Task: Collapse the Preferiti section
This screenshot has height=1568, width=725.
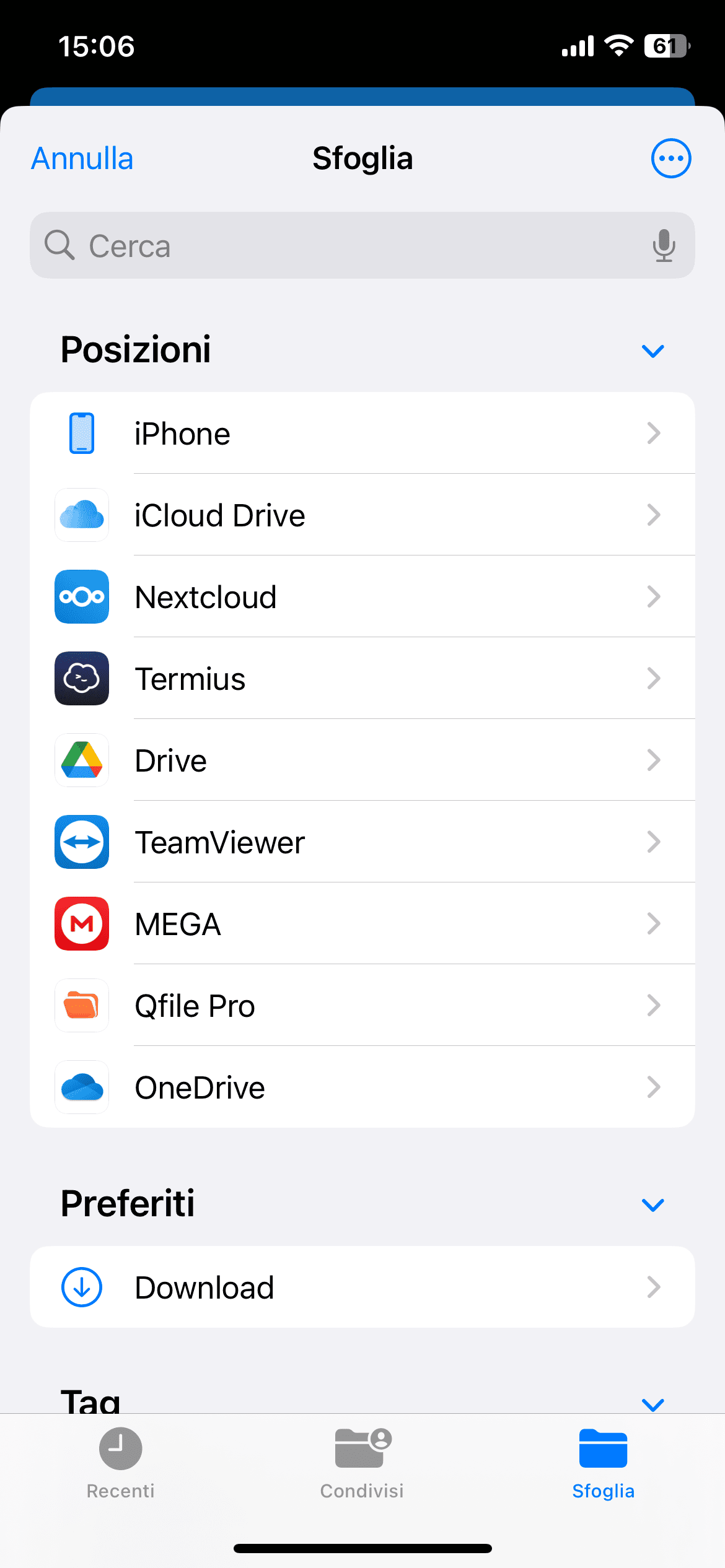Action: 653,1204
